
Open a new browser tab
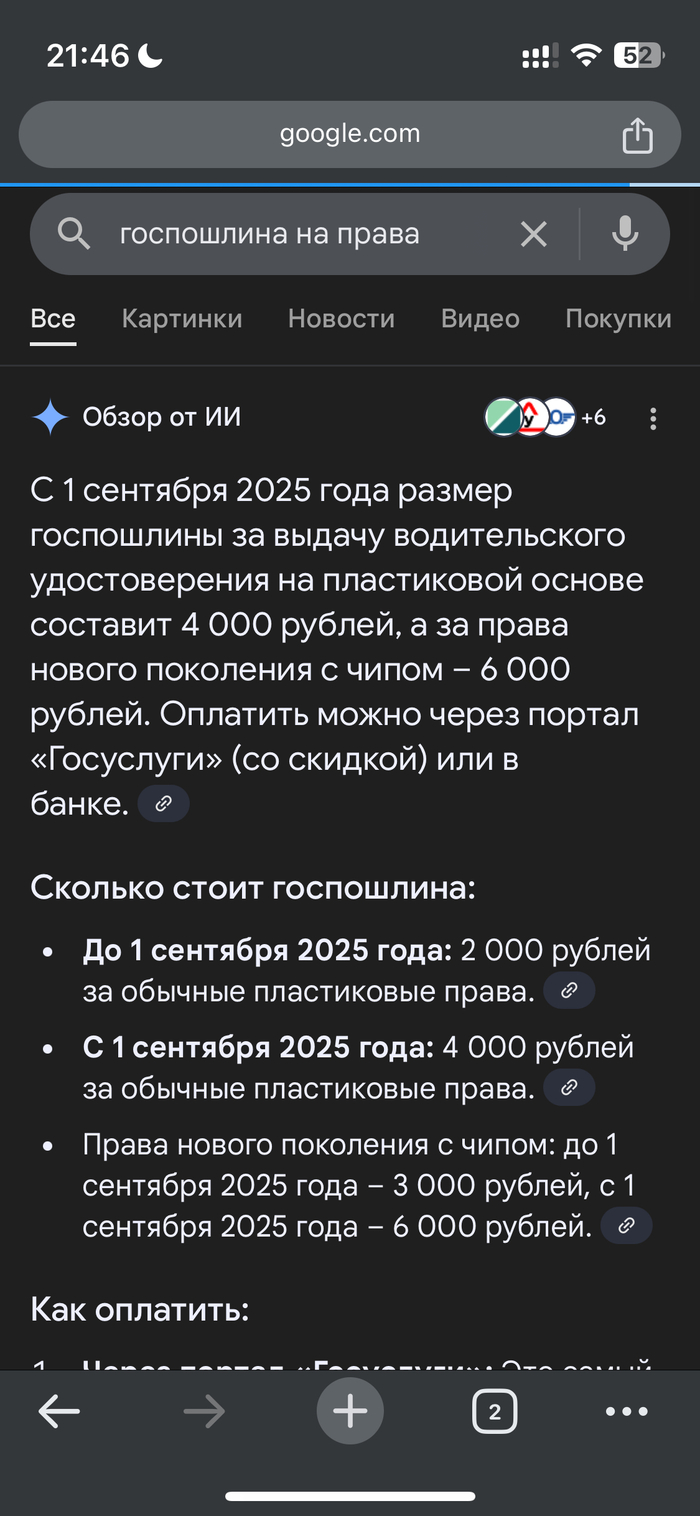[x=350, y=1412]
